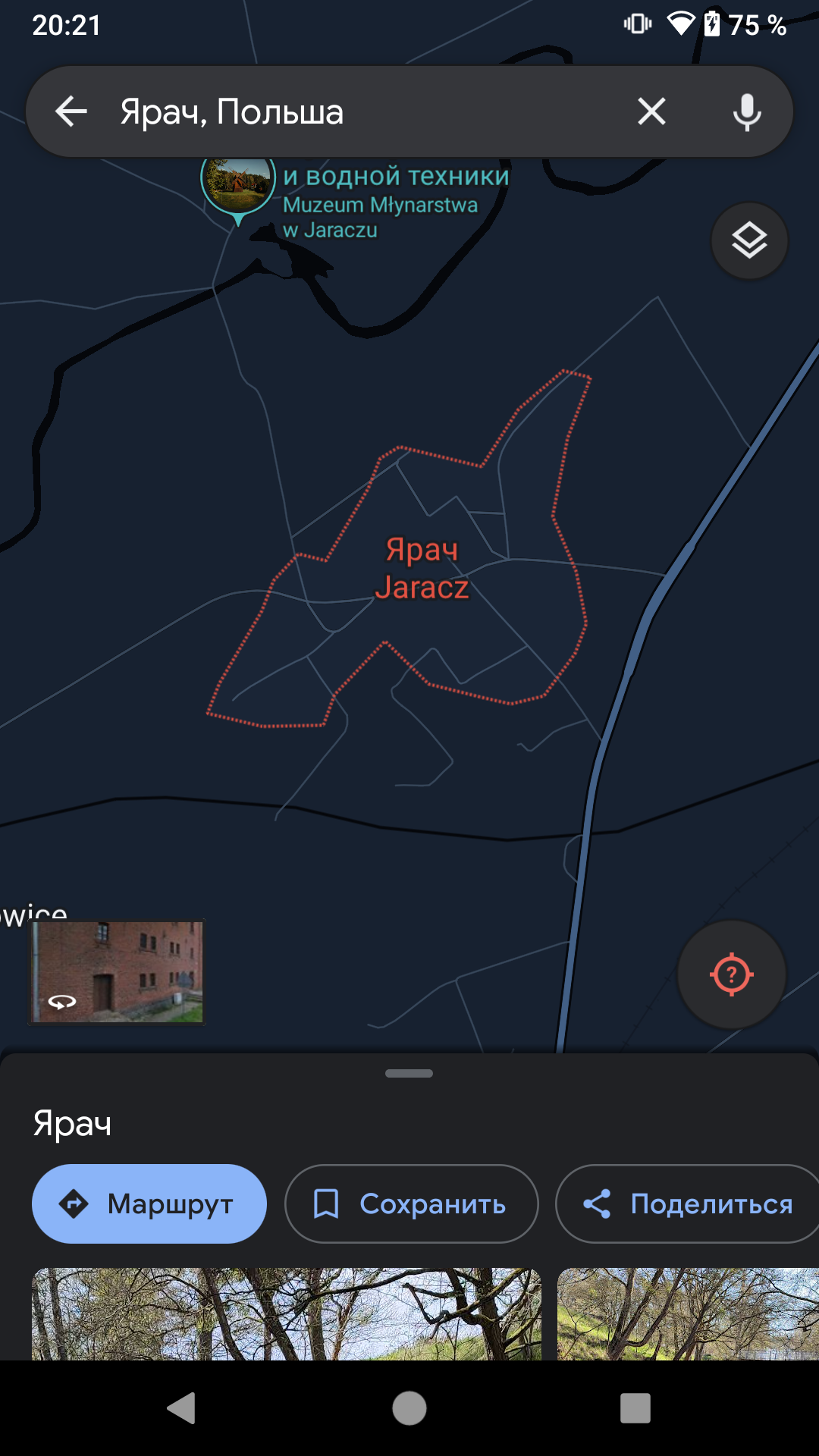Screen dimensions: 819x1456
Task: Start voice search with the microphone
Action: pyautogui.click(x=747, y=111)
